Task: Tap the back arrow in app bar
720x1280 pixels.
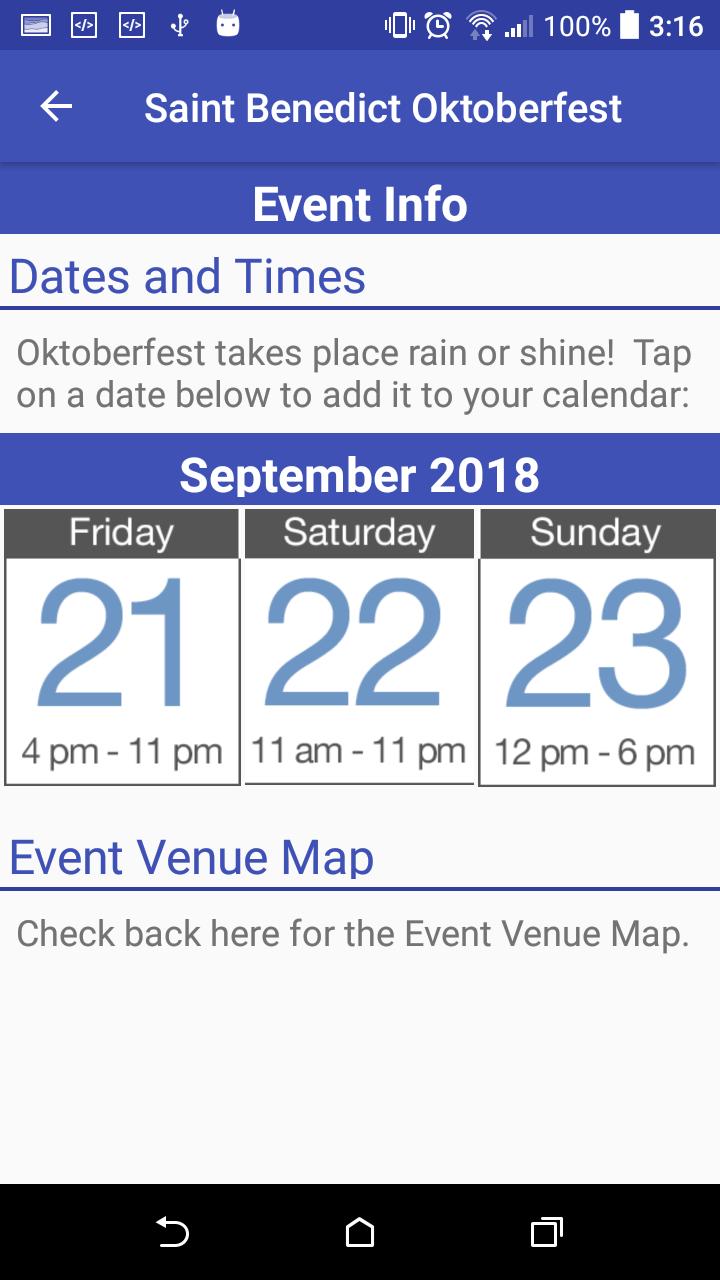Action: [x=55, y=106]
